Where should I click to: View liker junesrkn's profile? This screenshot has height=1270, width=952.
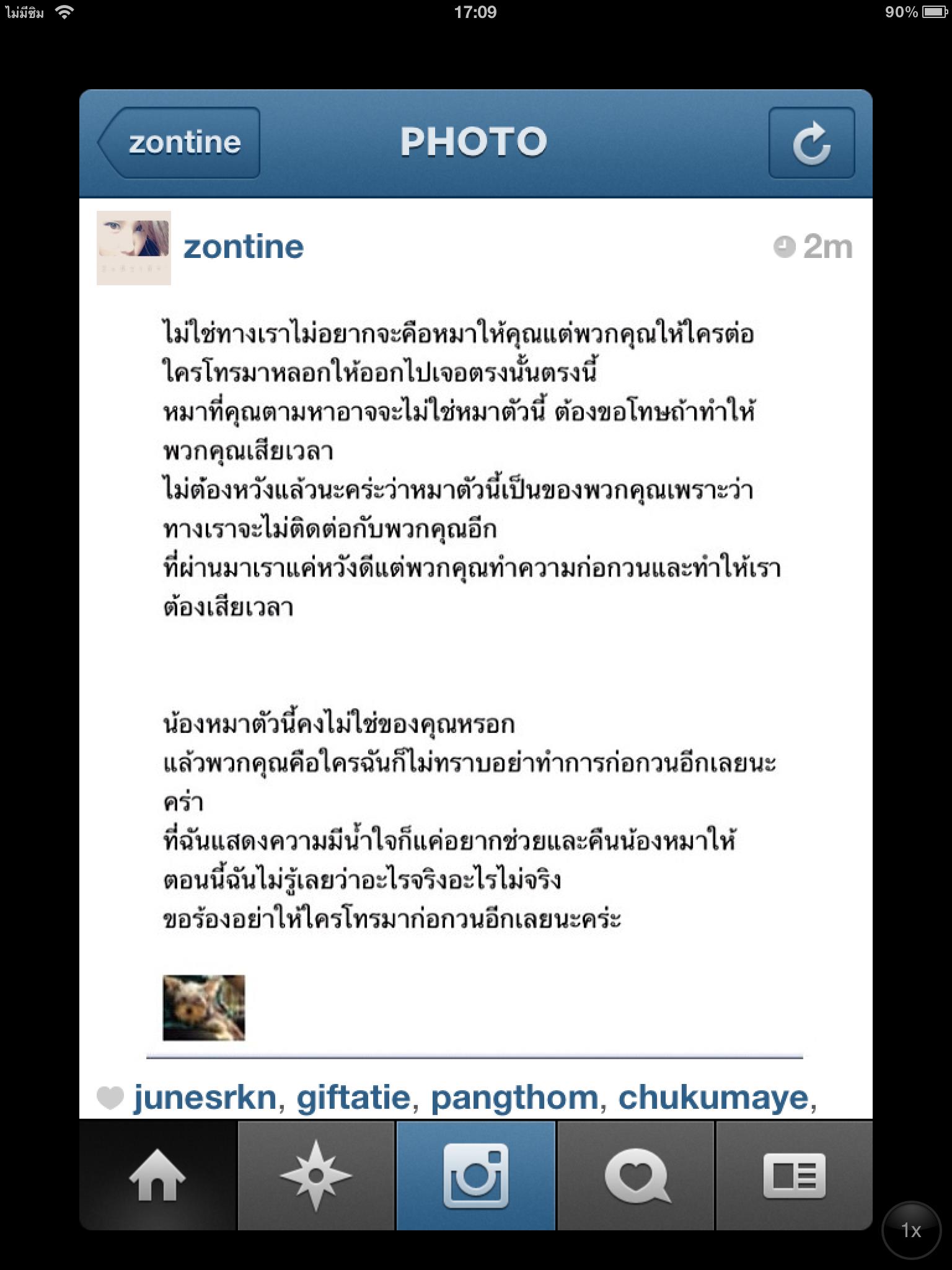(x=205, y=1098)
